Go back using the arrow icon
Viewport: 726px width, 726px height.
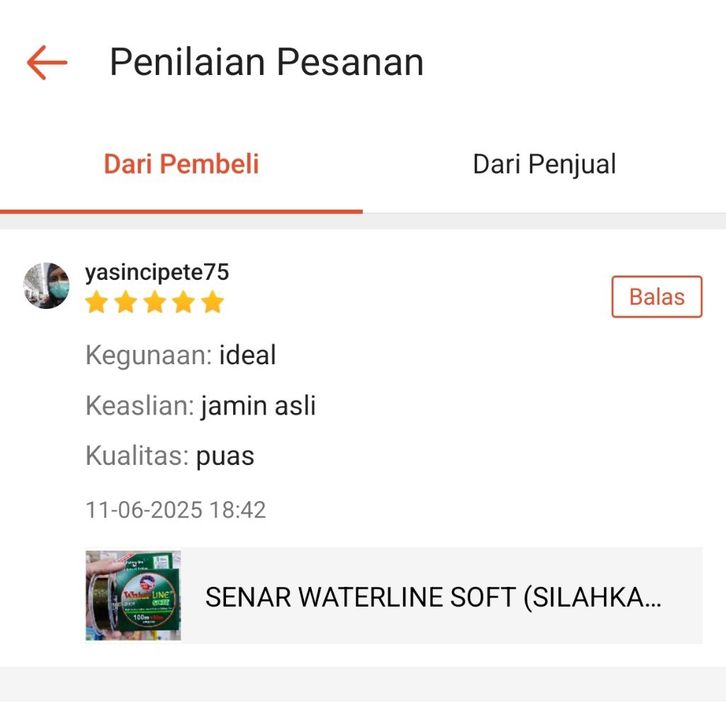(x=46, y=62)
